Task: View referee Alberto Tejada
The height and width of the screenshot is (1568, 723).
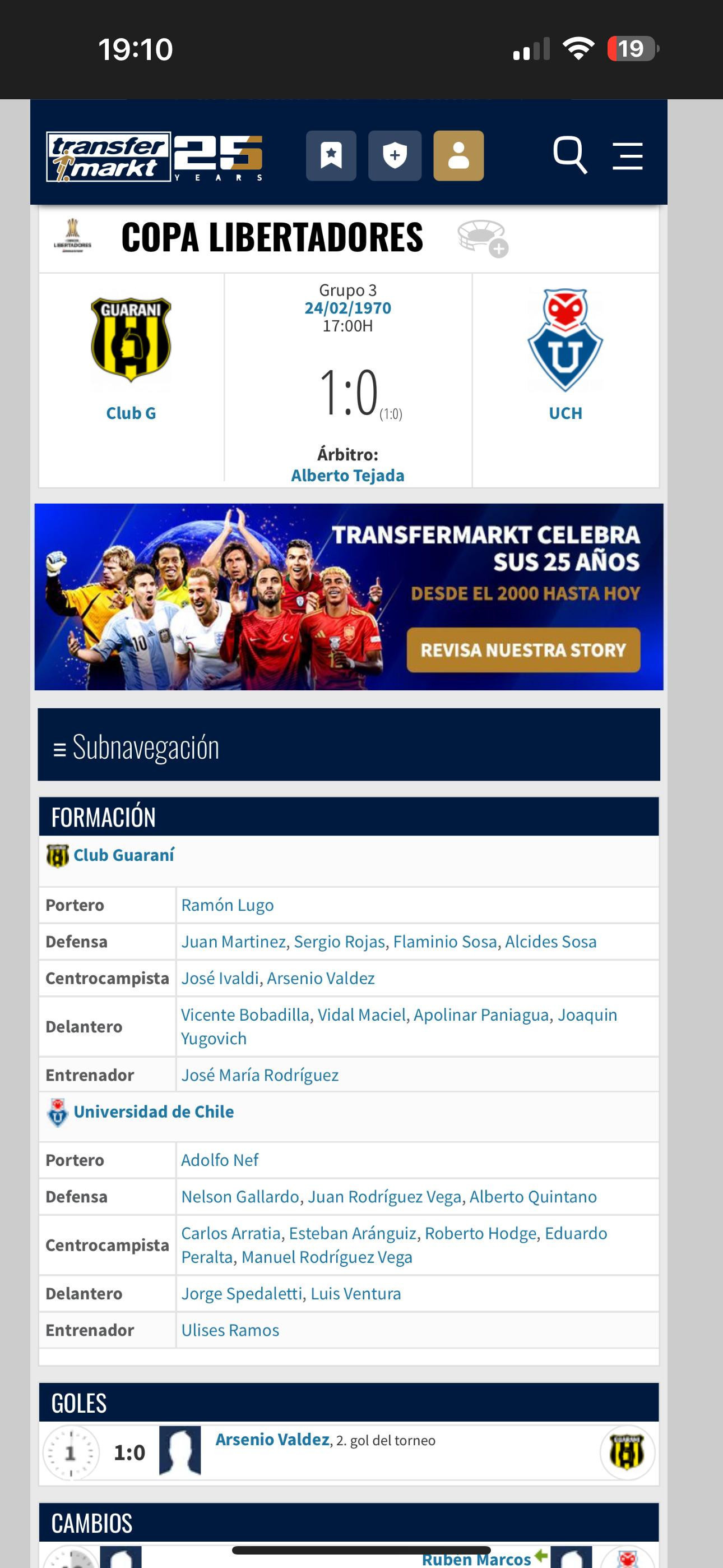Action: coord(347,476)
